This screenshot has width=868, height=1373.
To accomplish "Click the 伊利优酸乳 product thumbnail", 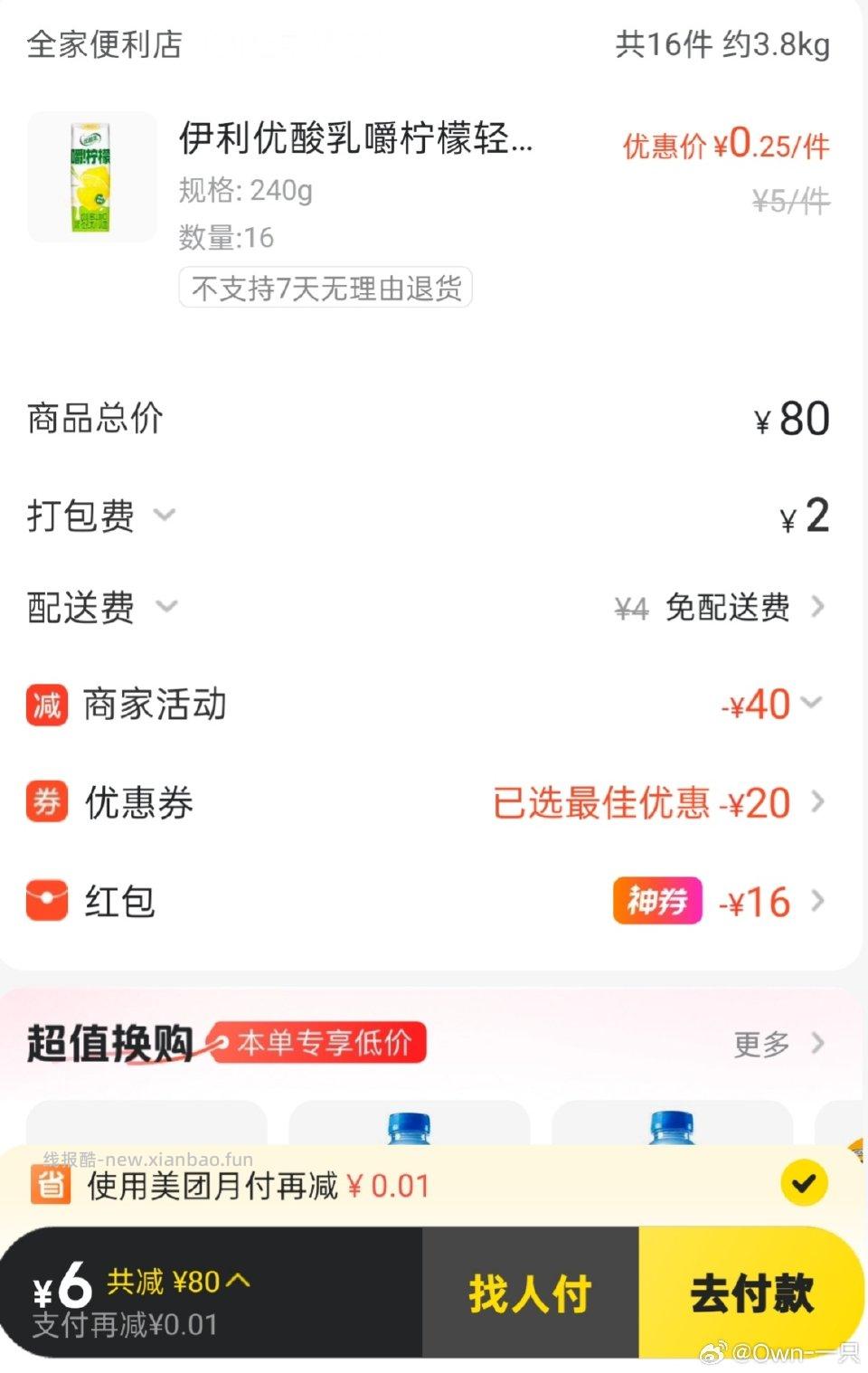I will (x=93, y=177).
